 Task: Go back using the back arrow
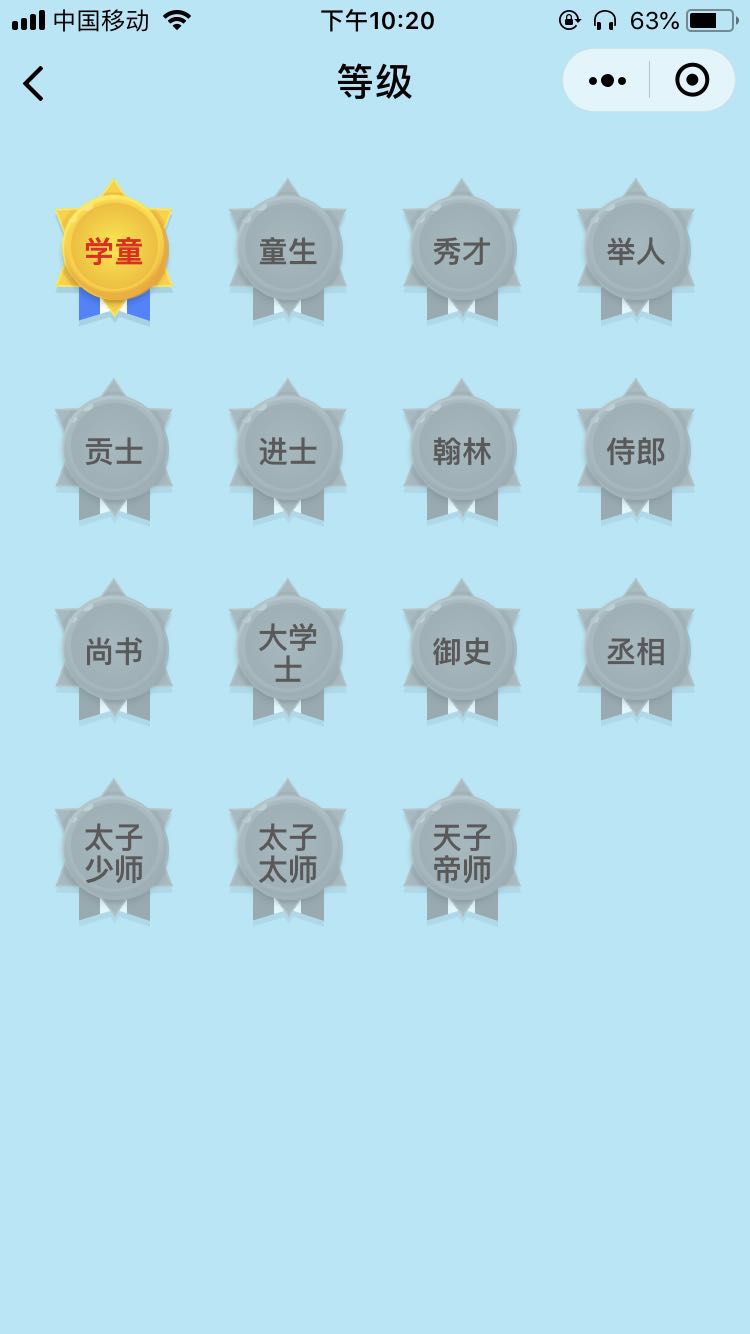tap(34, 83)
